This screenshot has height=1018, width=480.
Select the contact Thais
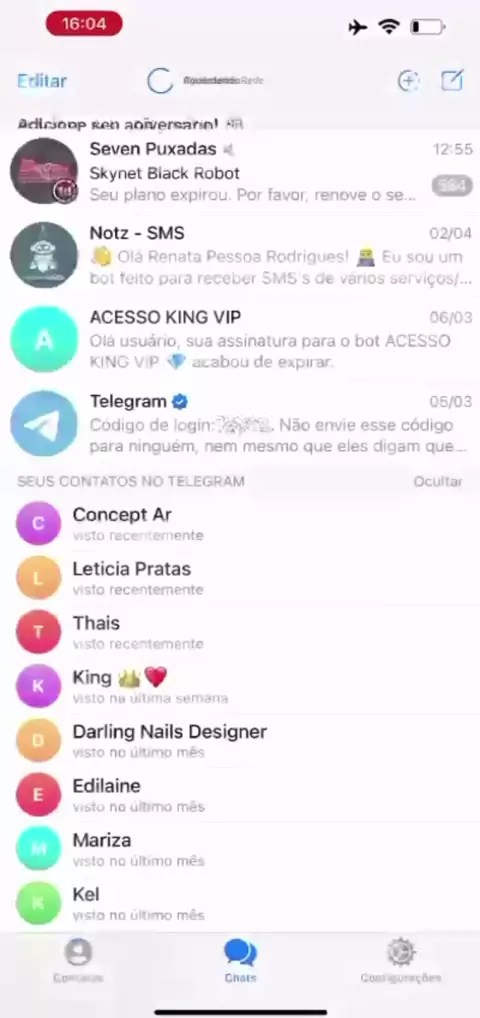(x=240, y=632)
